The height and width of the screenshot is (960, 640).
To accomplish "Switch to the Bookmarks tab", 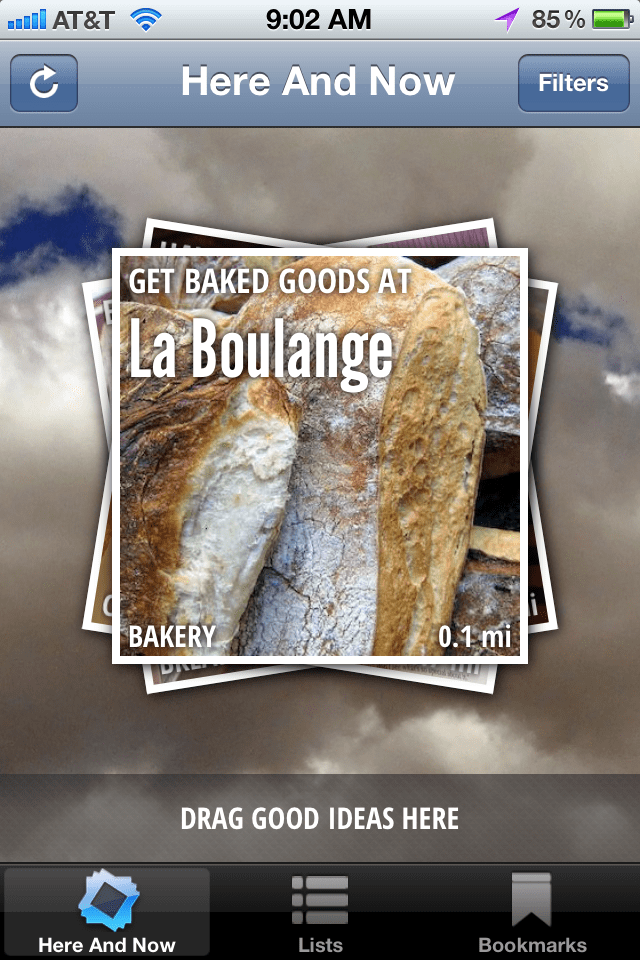I will 532,912.
